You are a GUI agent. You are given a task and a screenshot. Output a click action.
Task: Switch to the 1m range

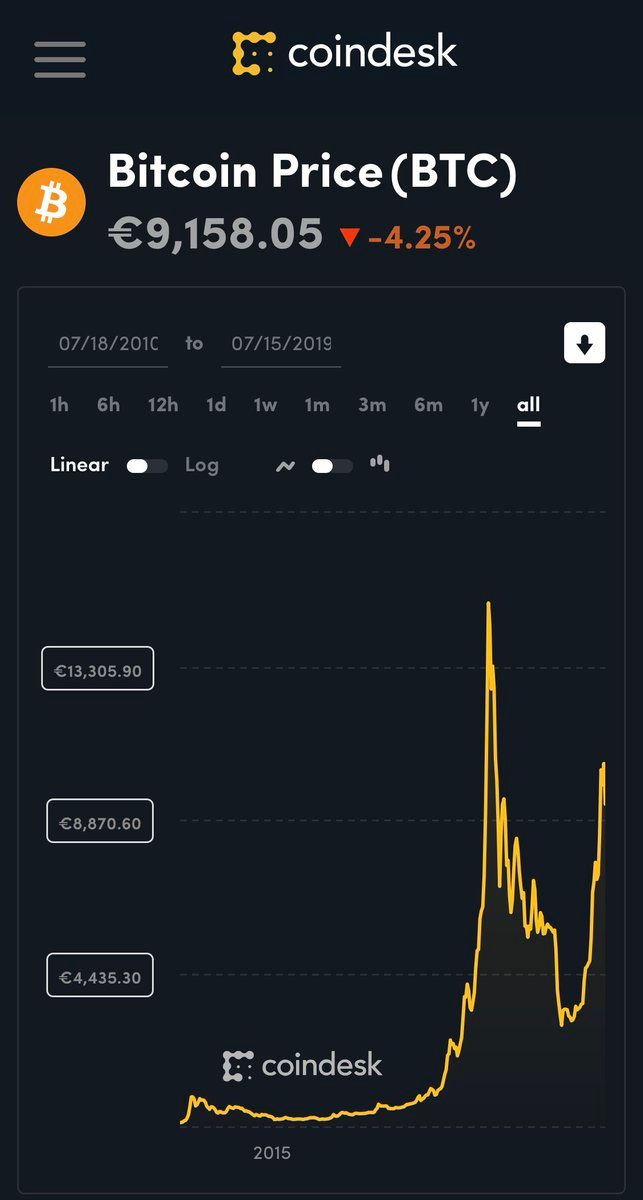(x=317, y=405)
